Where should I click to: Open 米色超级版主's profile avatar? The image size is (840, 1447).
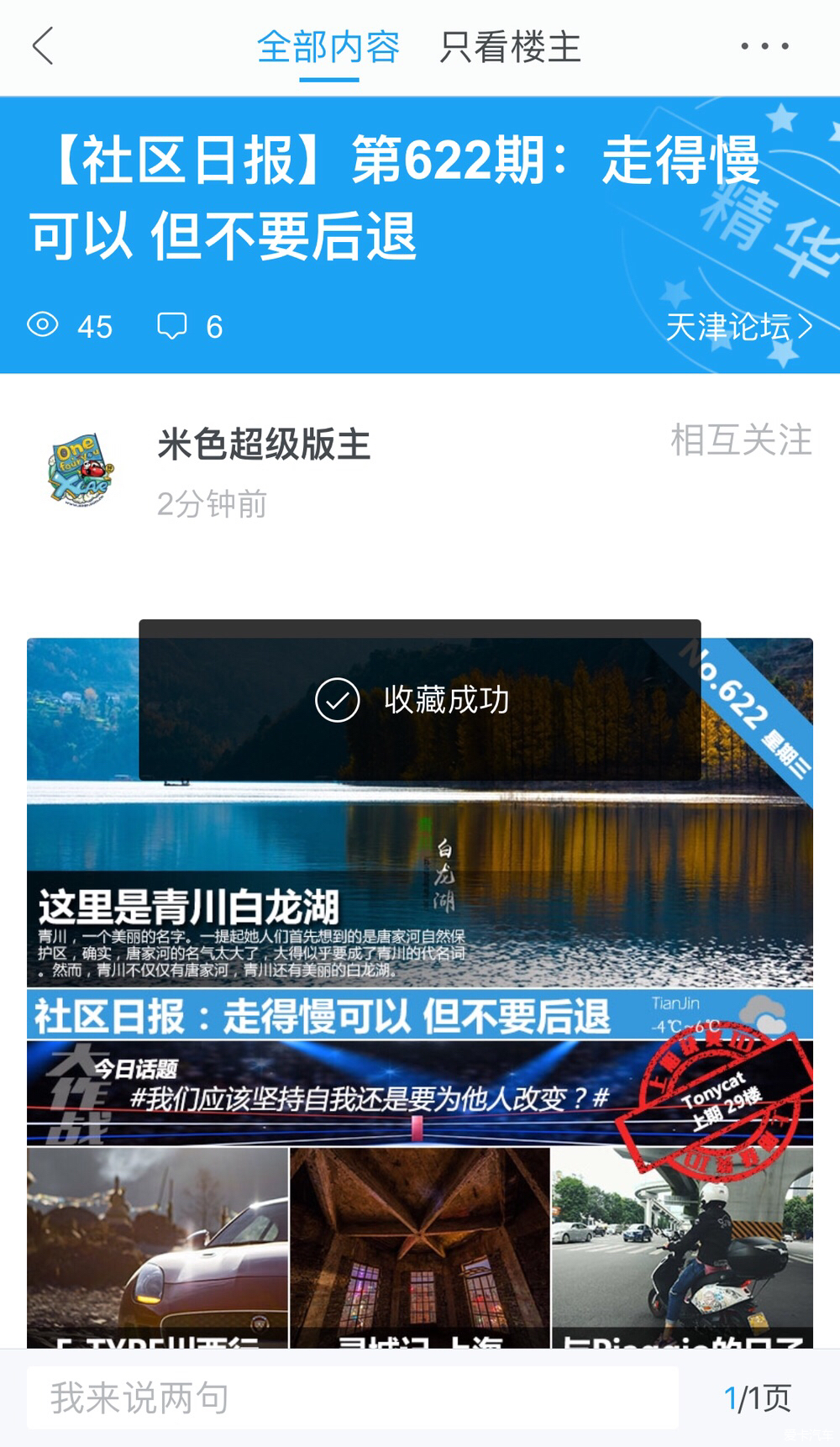point(80,470)
